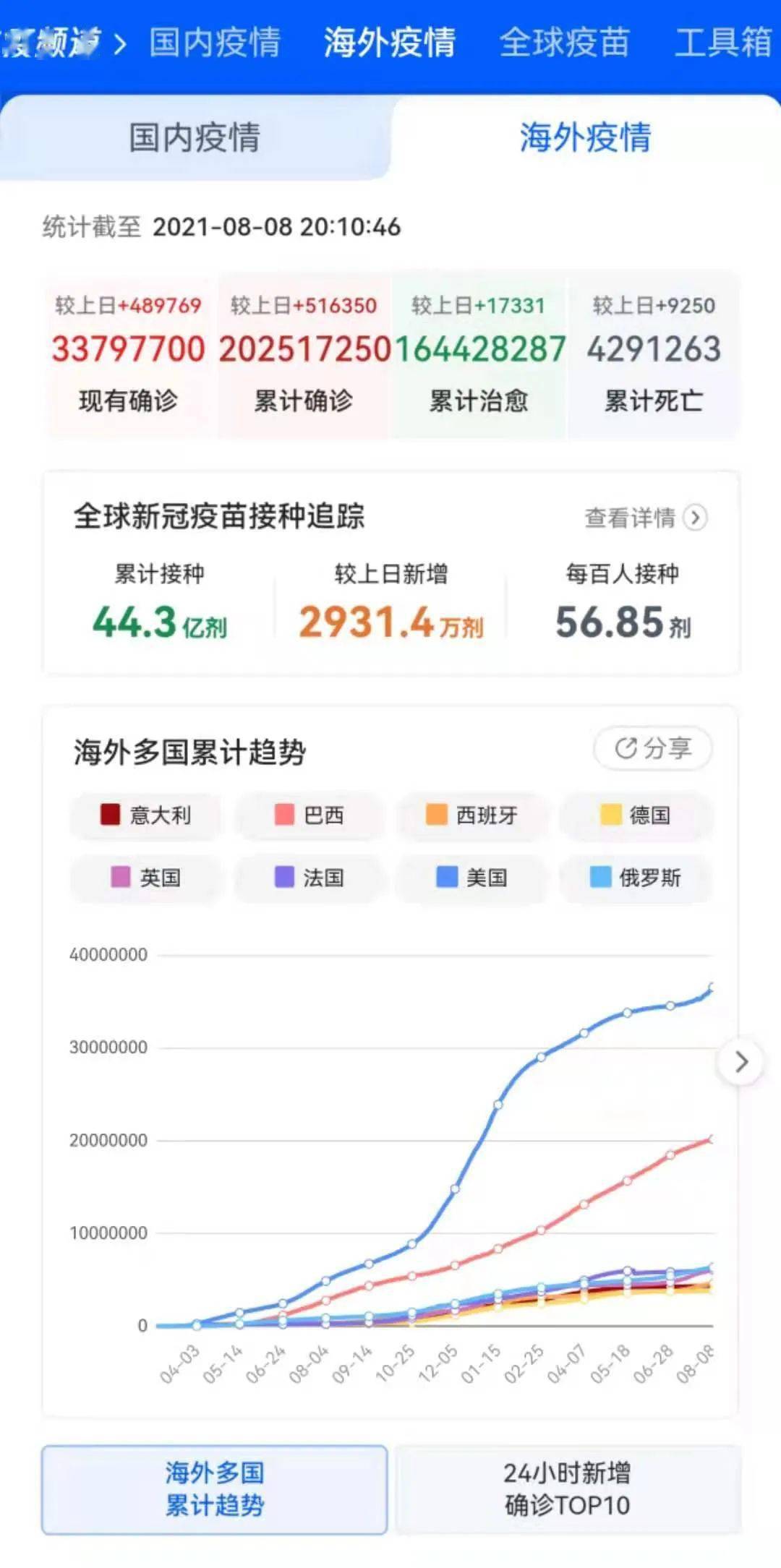Select 海外多国累计趋势 chart button

(x=215, y=1489)
